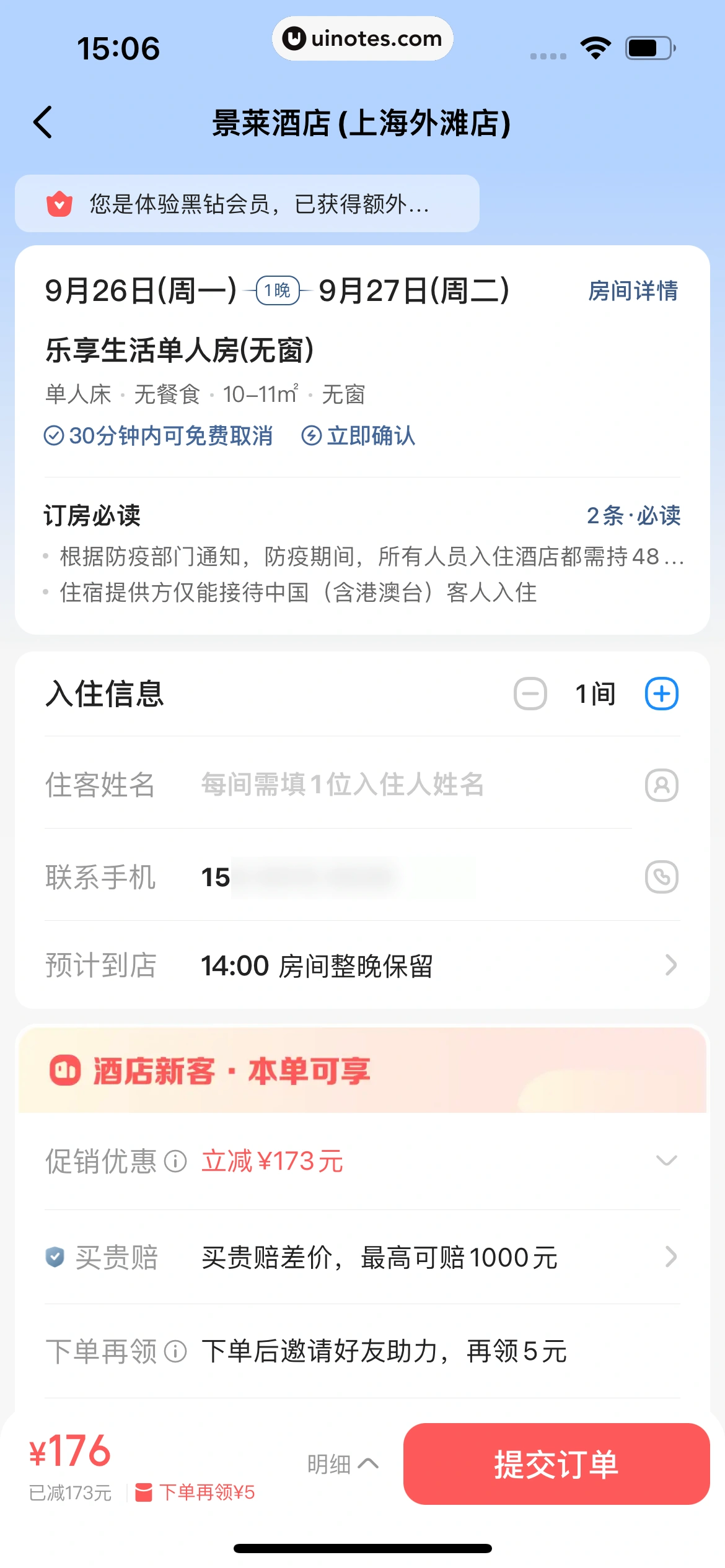Screen dimensions: 725x1568
Task: Open the black diamond member banner
Action: (247, 204)
